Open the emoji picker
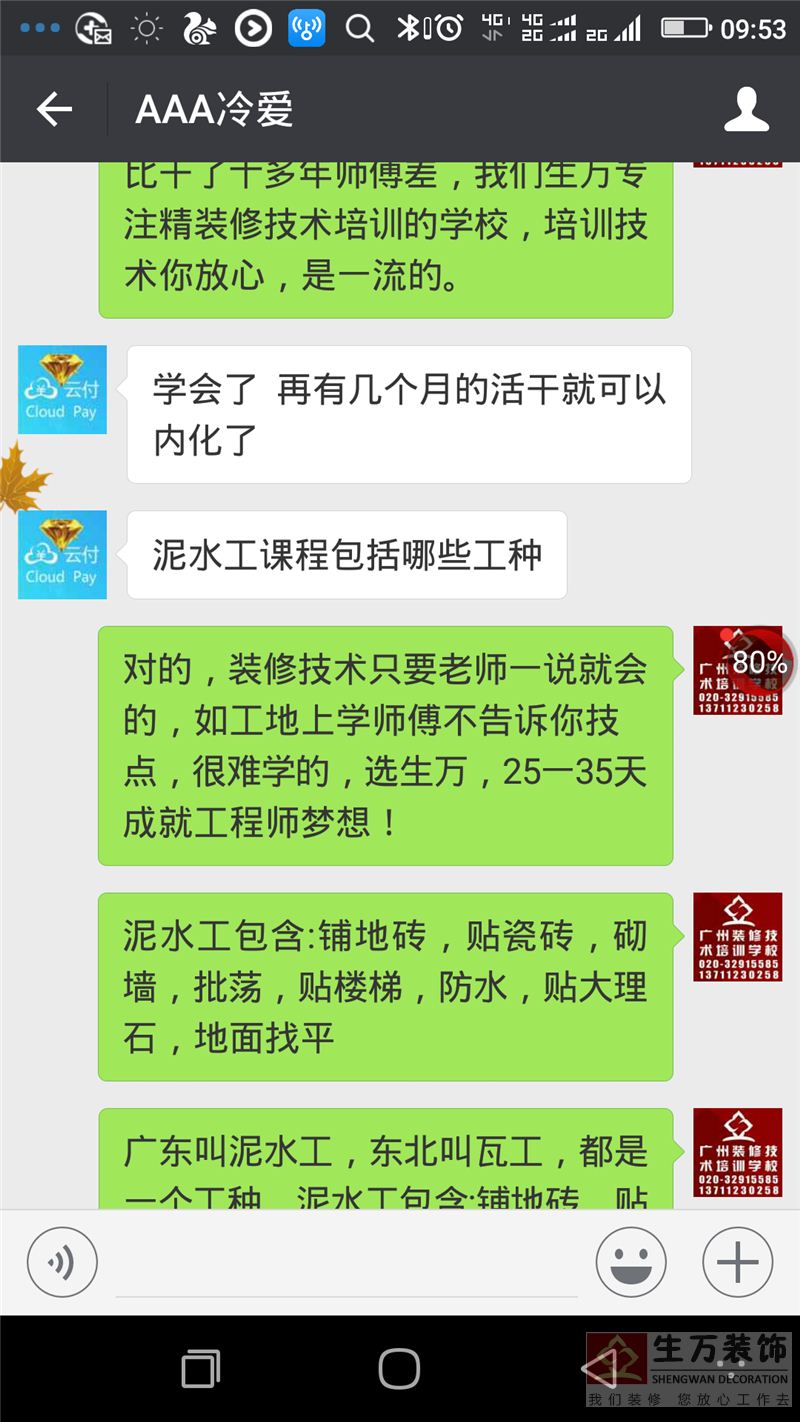 point(631,1262)
